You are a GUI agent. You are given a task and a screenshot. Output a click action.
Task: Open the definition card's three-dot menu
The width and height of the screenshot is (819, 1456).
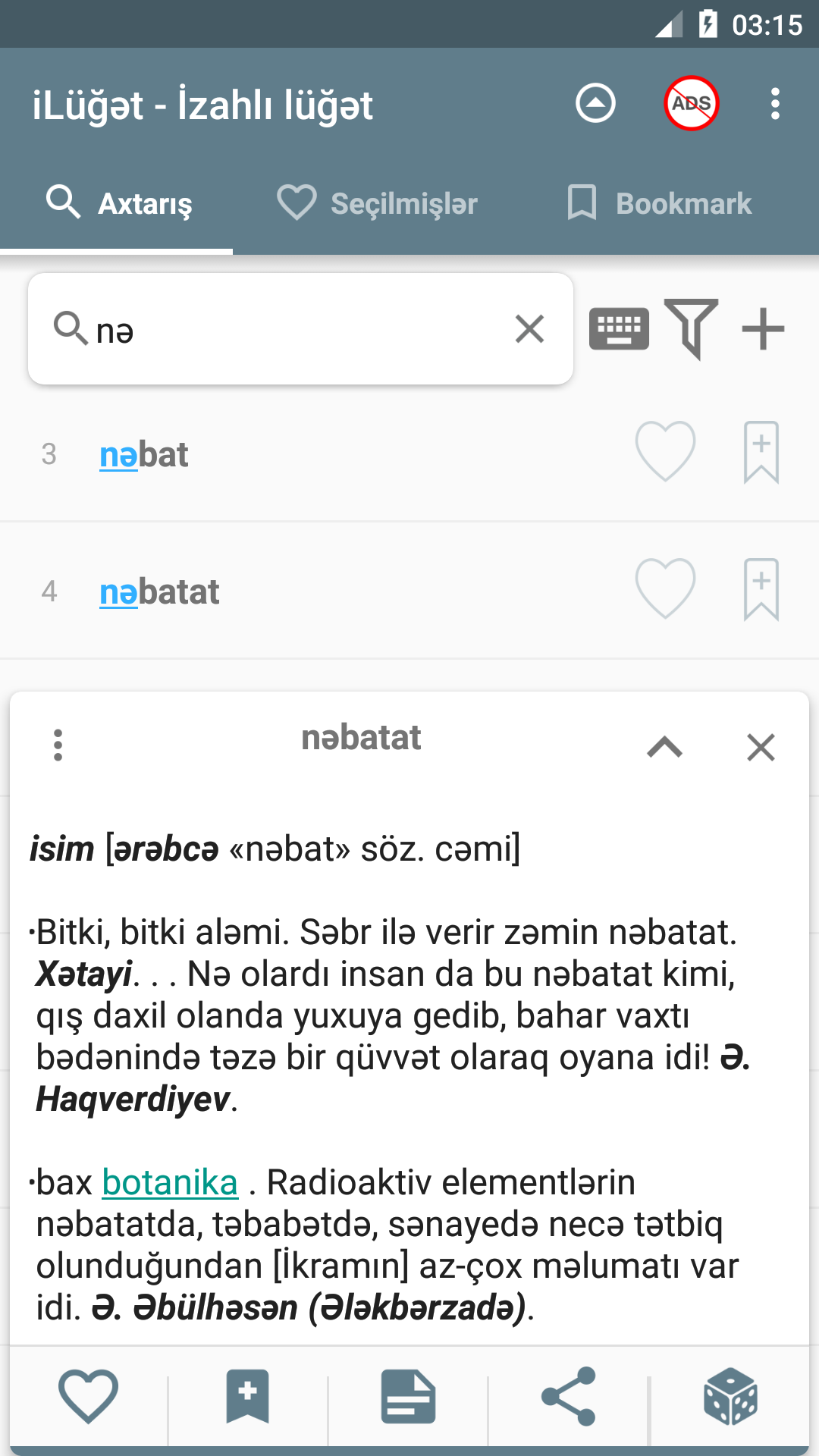pos(58,746)
